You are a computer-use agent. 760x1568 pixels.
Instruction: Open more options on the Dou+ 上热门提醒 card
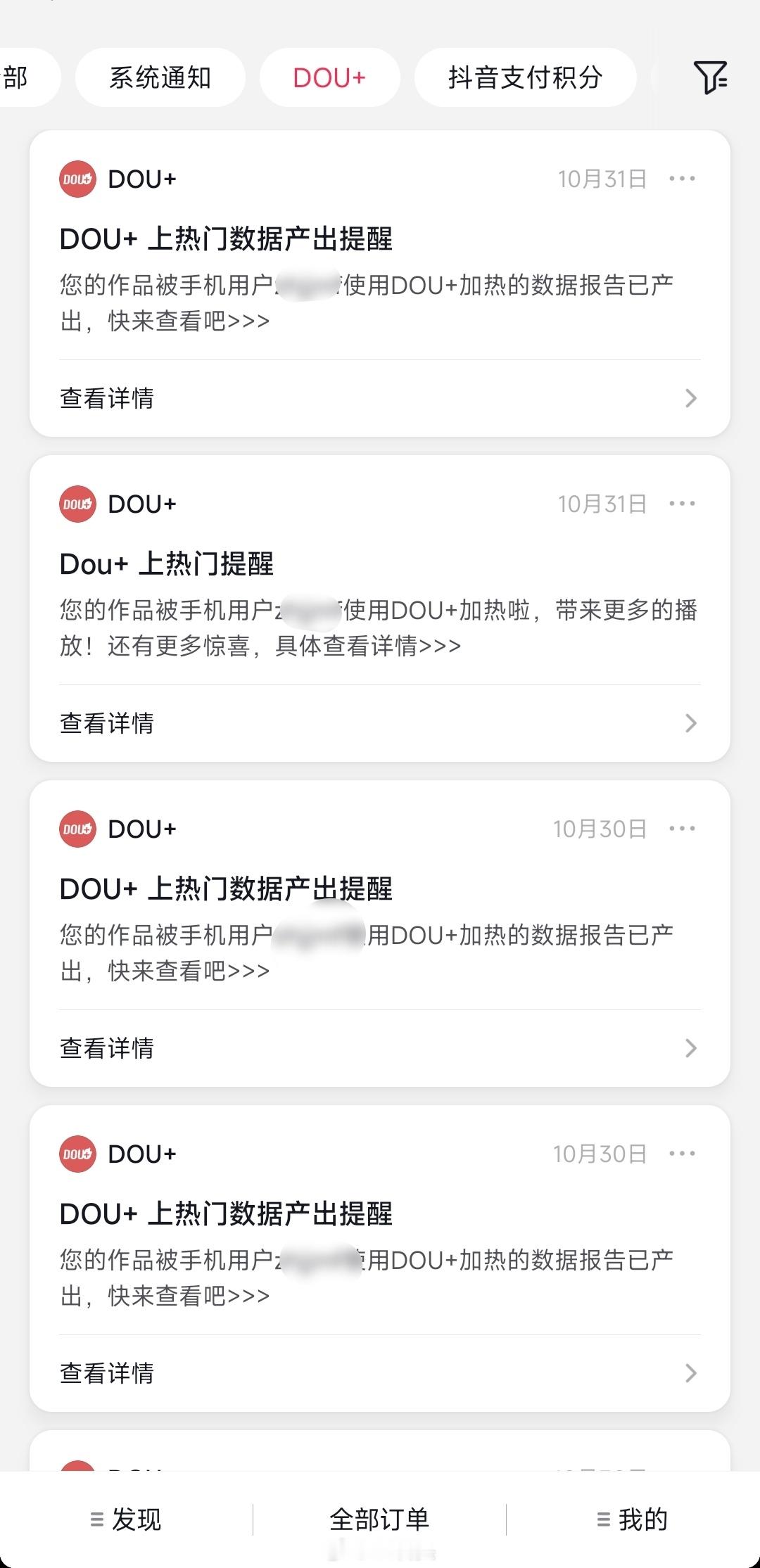[682, 504]
